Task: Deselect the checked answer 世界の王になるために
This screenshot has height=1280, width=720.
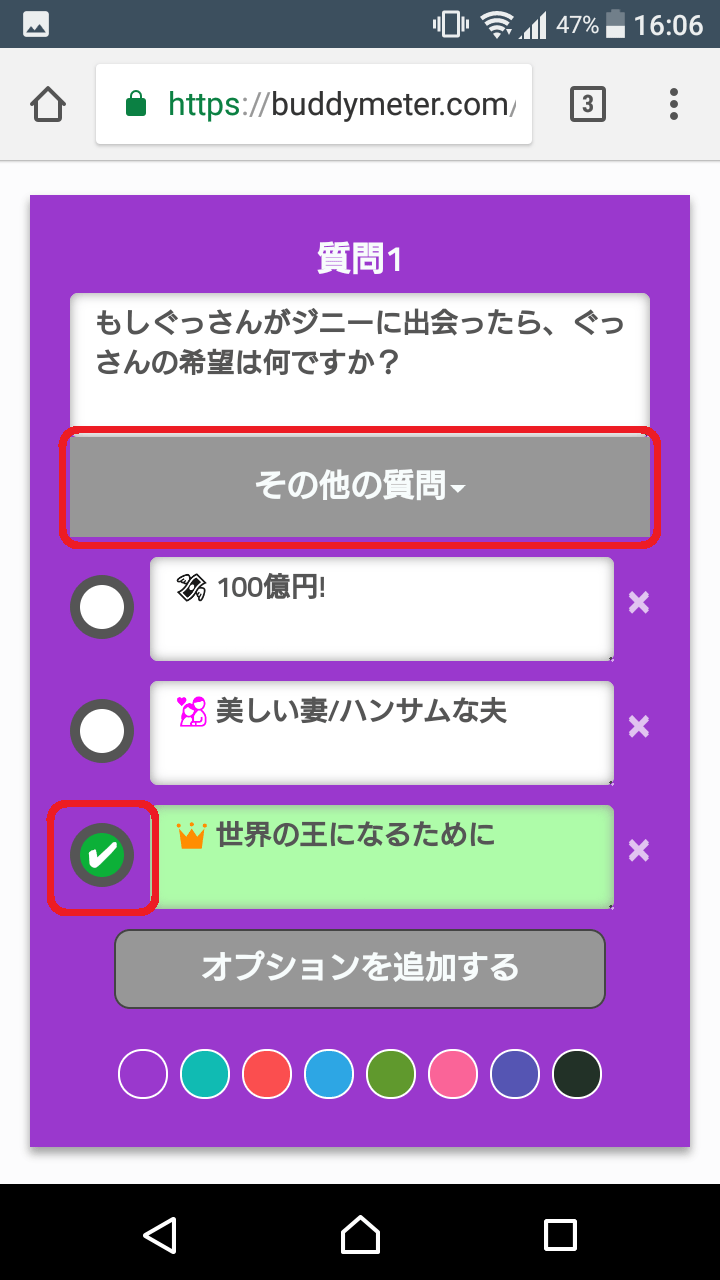Action: pos(101,855)
